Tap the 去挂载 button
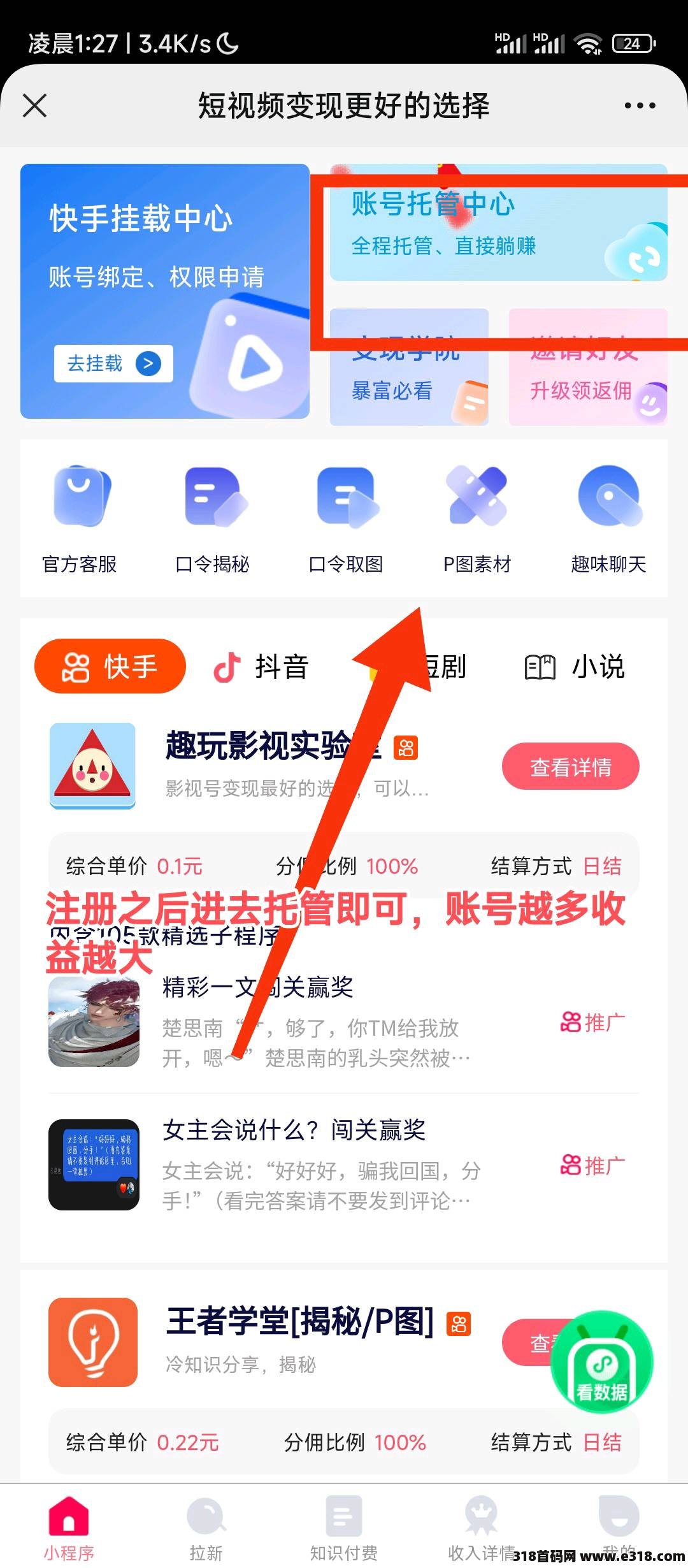Viewport: 688px width, 1568px height. (x=113, y=363)
